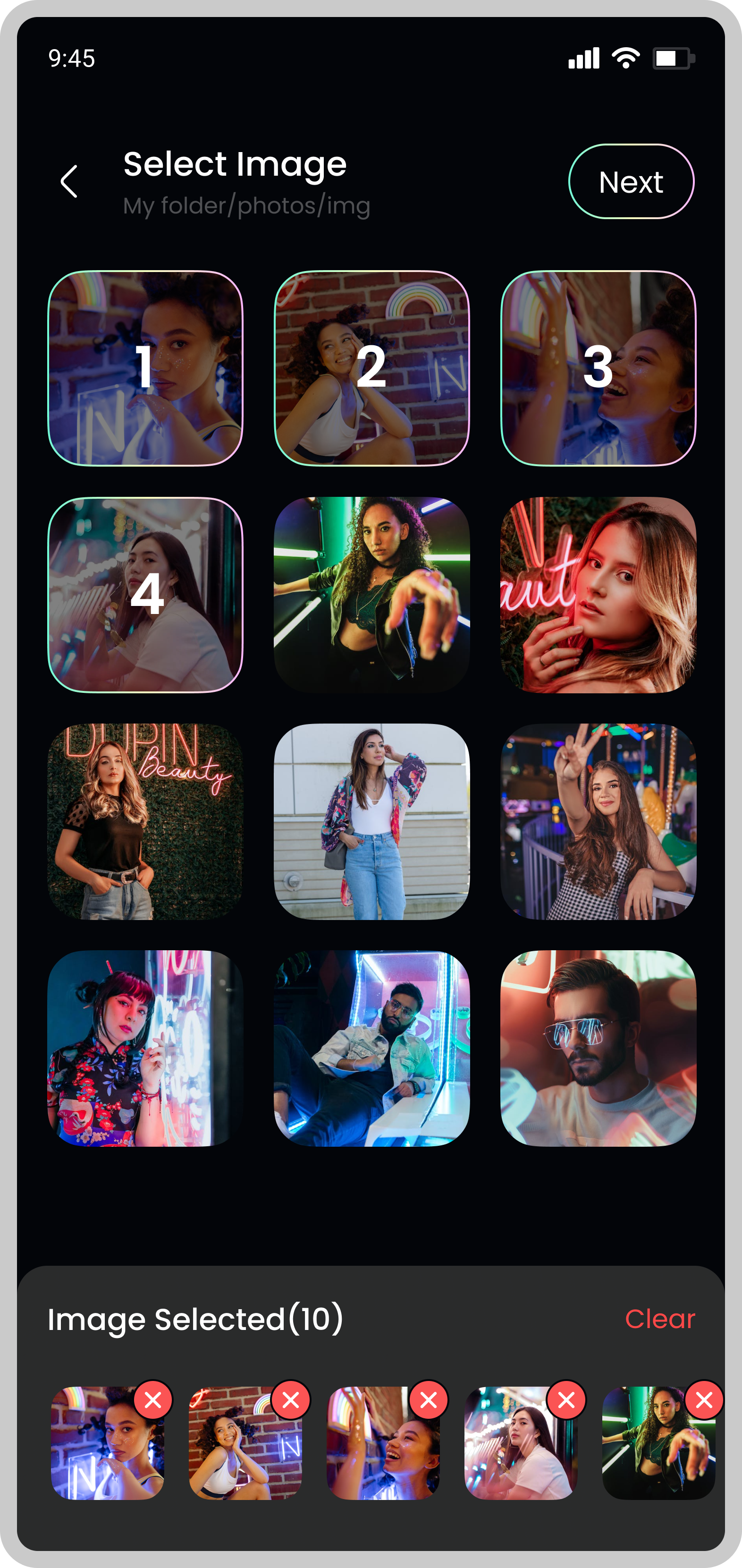Image resolution: width=742 pixels, height=1568 pixels.
Task: Remove the green neon thumbnail from tray
Action: (x=704, y=1400)
